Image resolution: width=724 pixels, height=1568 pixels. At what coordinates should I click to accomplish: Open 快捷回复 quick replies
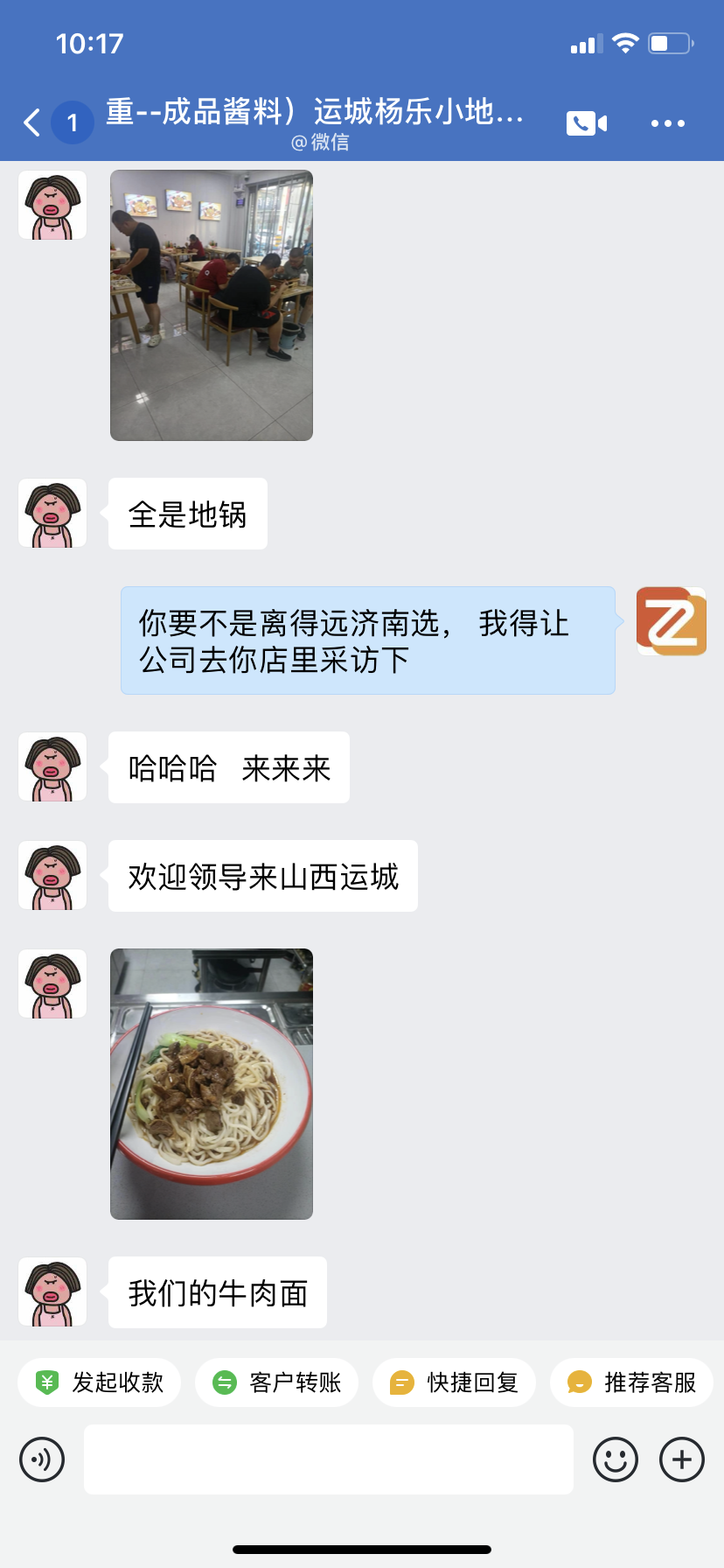point(455,1382)
